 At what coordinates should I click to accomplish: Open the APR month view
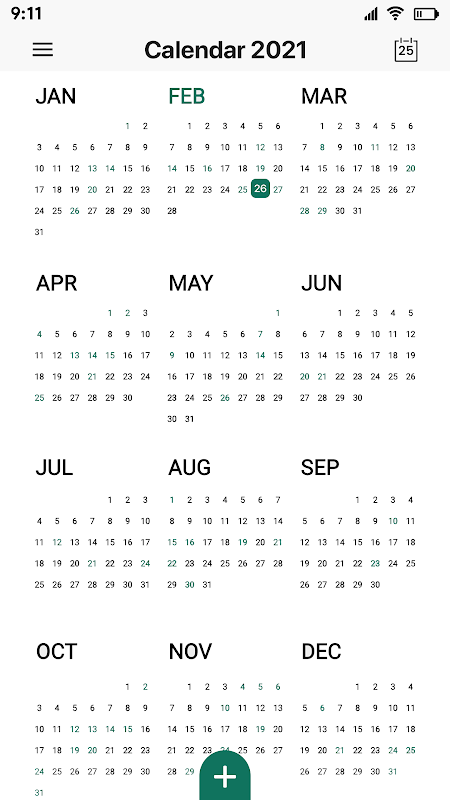coord(56,283)
